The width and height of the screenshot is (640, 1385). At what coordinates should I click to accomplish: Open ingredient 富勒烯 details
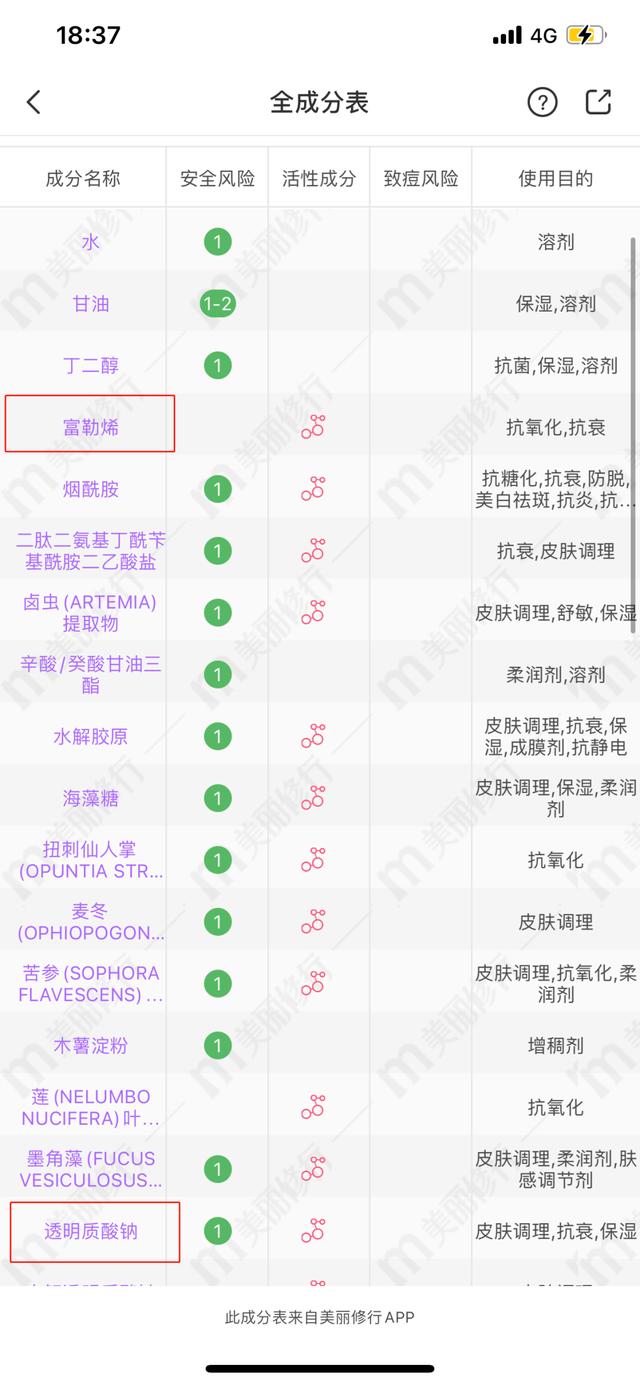click(x=91, y=428)
